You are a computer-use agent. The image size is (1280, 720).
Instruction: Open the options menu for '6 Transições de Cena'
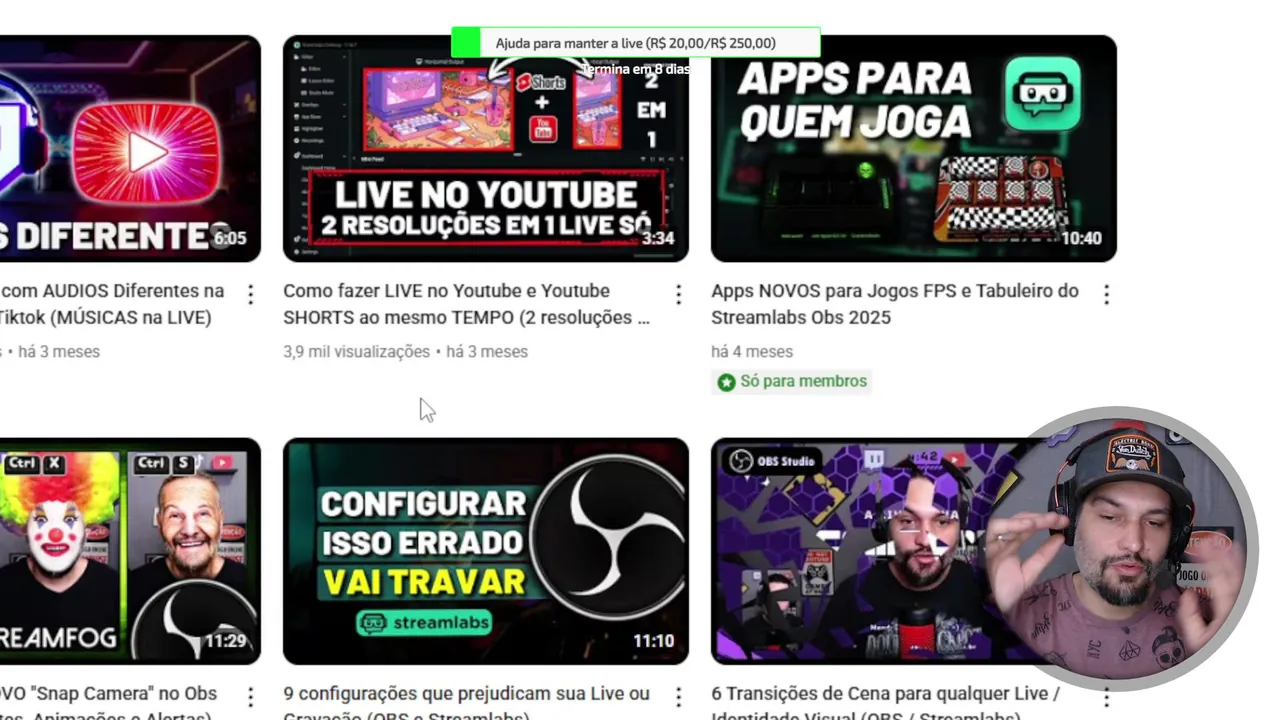pos(1106,696)
